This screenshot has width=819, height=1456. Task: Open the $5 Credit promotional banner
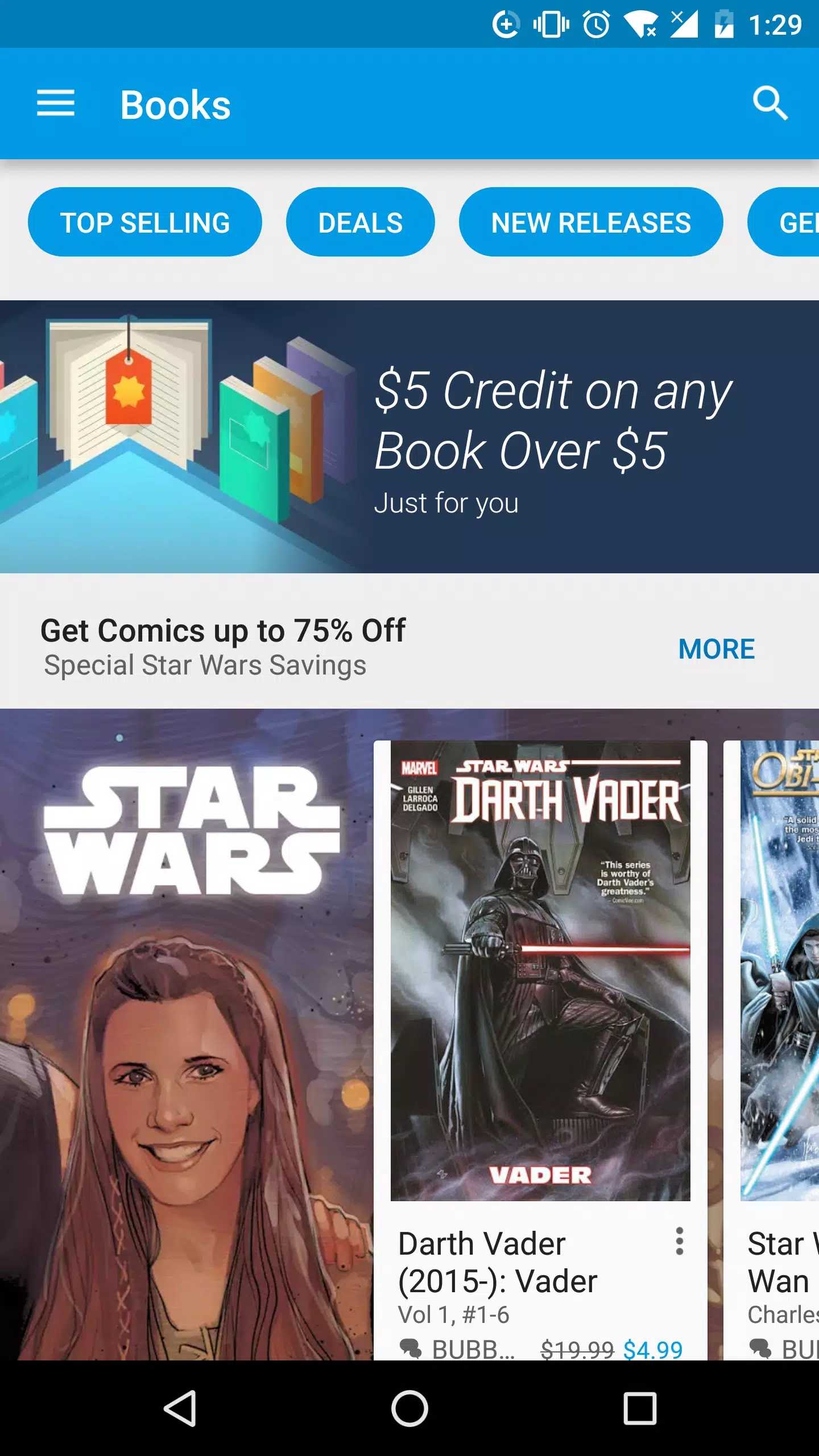pyautogui.click(x=409, y=436)
